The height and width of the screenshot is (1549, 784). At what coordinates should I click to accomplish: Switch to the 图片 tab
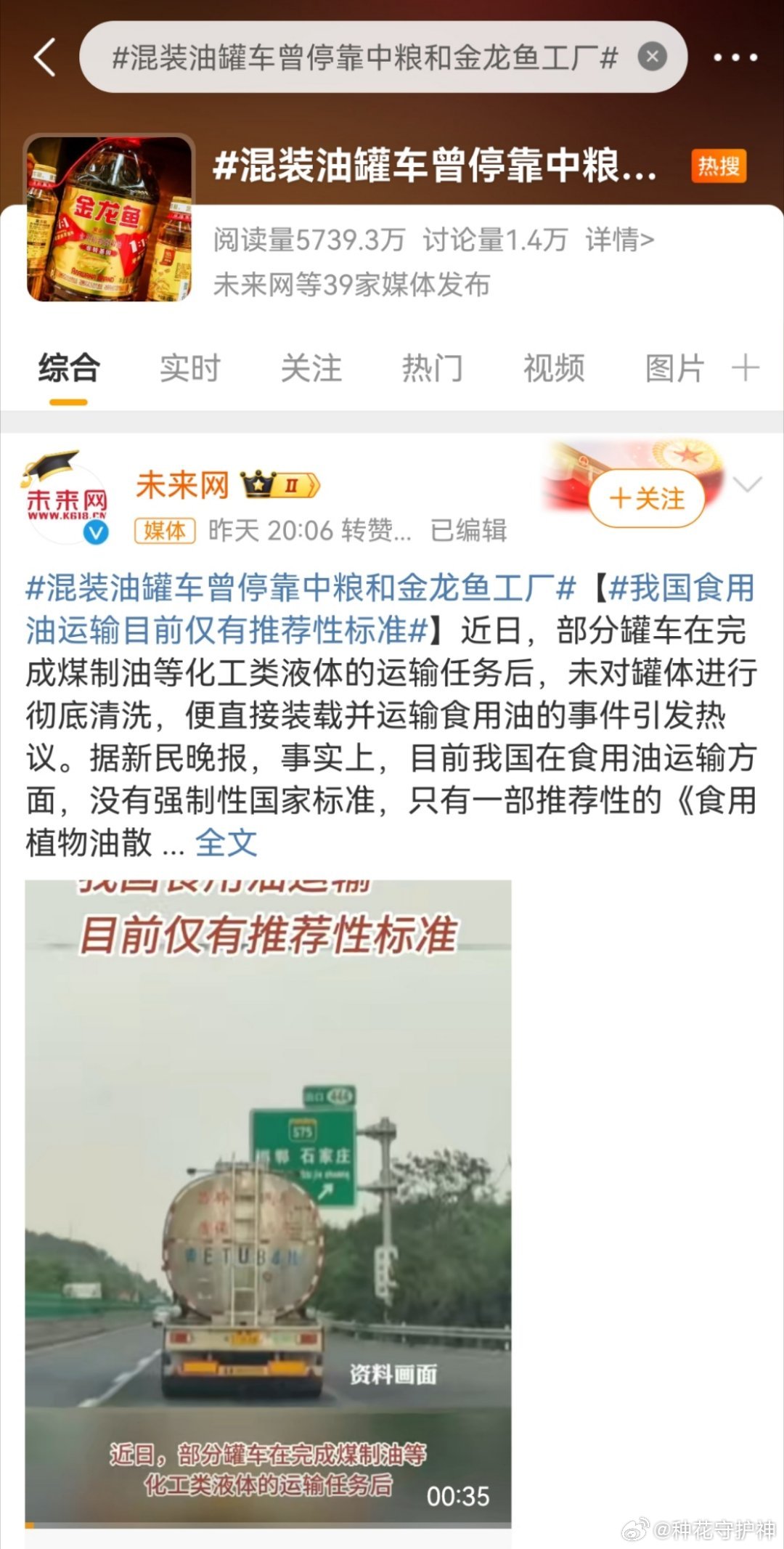[675, 368]
